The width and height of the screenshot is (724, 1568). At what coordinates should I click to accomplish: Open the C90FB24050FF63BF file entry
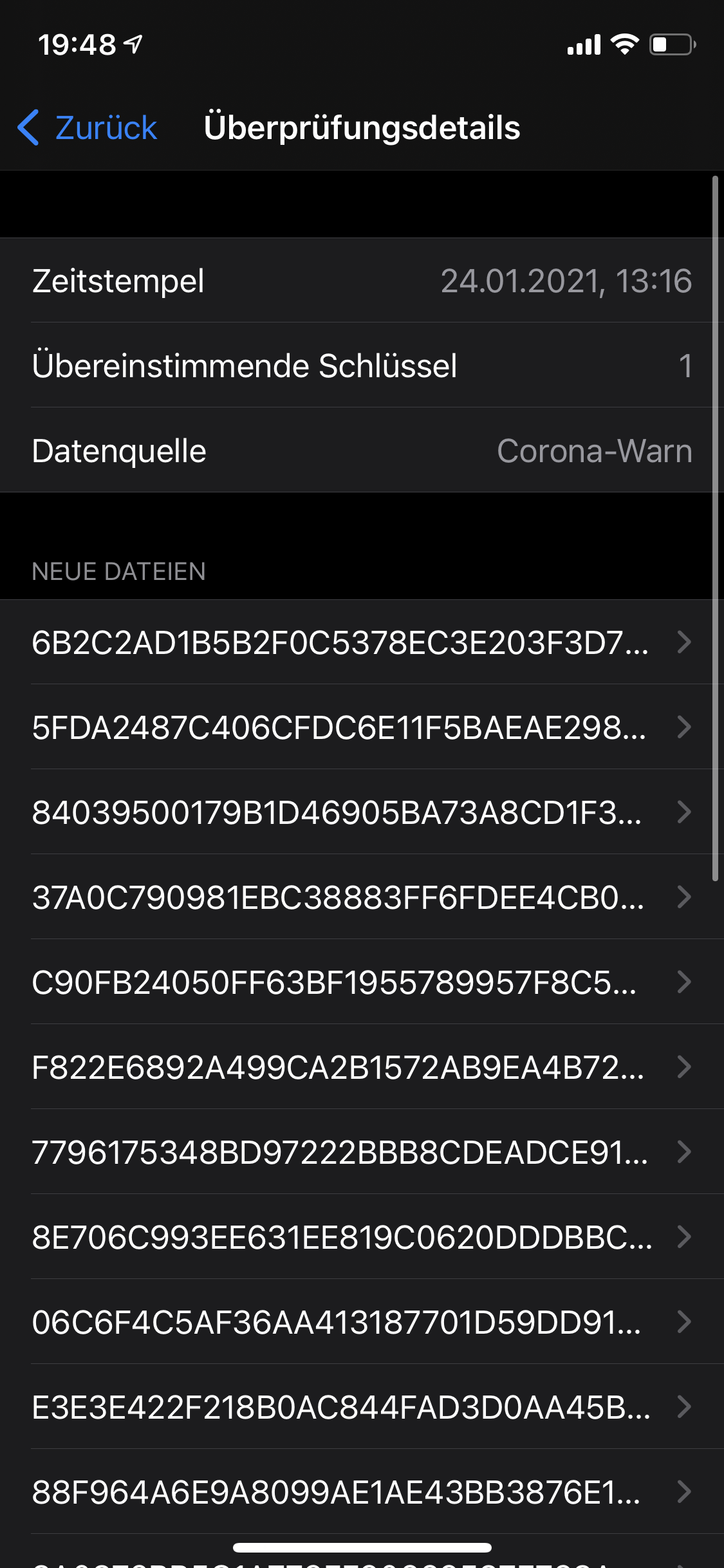click(360, 982)
